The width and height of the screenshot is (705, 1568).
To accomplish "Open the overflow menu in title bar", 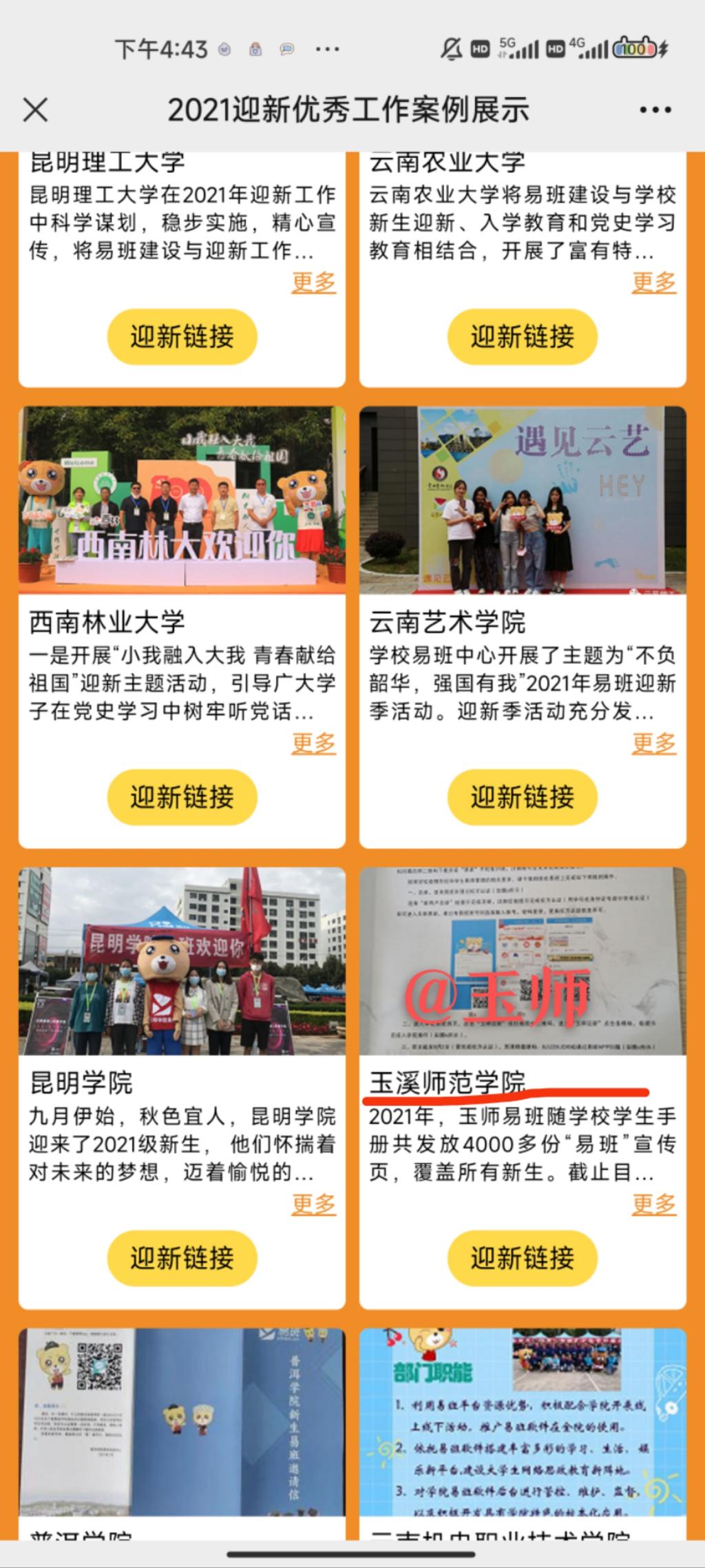I will point(655,110).
